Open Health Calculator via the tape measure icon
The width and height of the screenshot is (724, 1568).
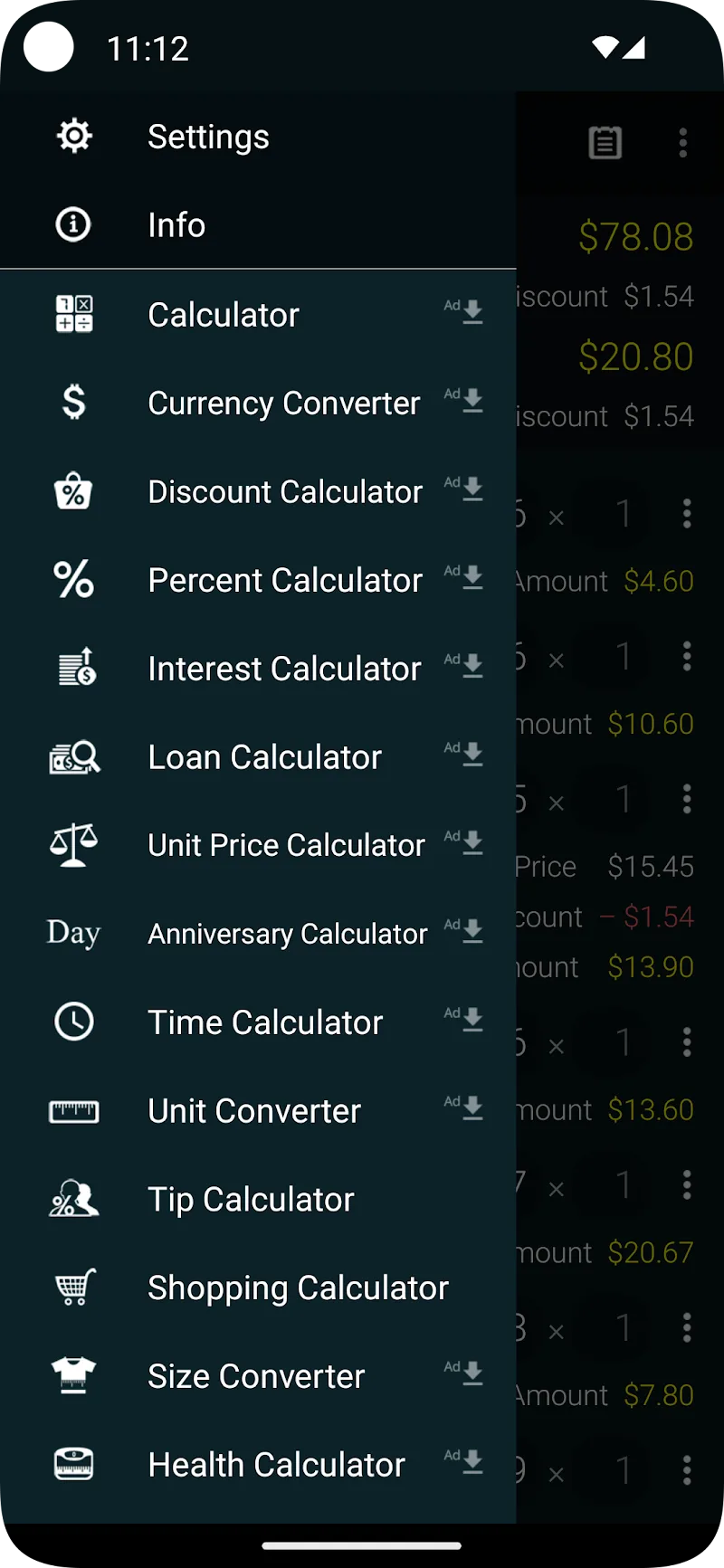[x=73, y=1464]
